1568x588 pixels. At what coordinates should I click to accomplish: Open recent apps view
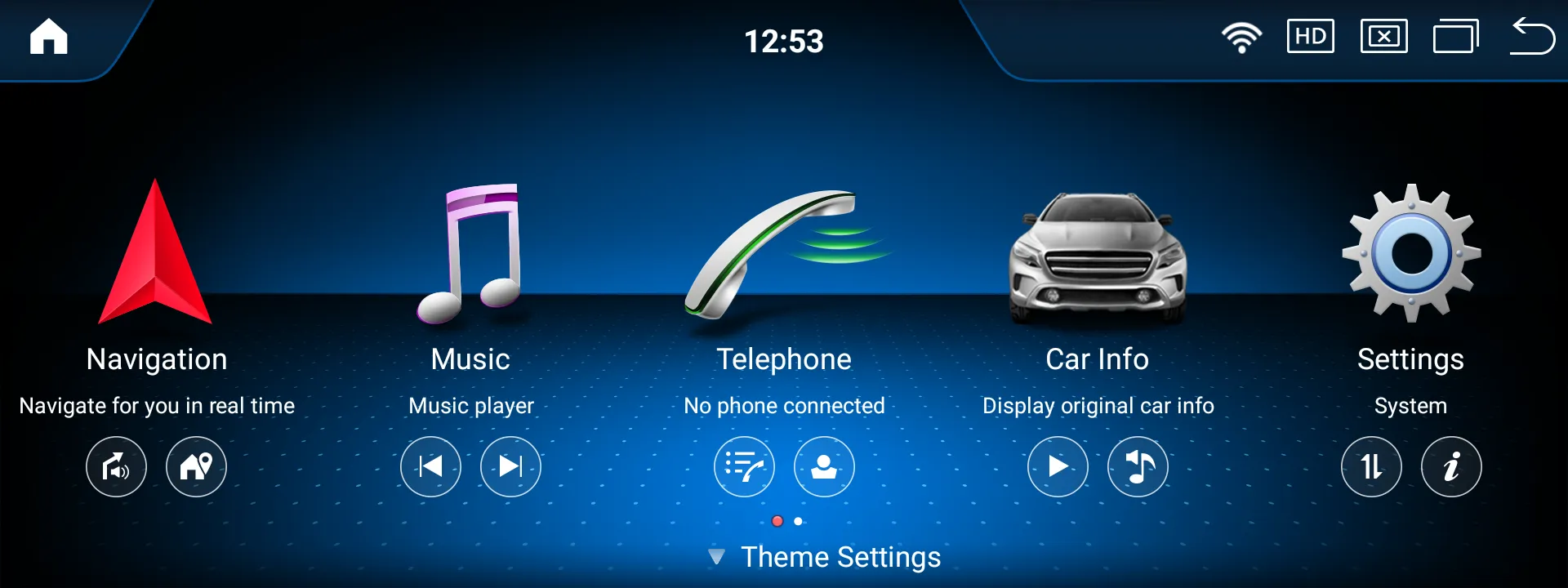(1455, 37)
